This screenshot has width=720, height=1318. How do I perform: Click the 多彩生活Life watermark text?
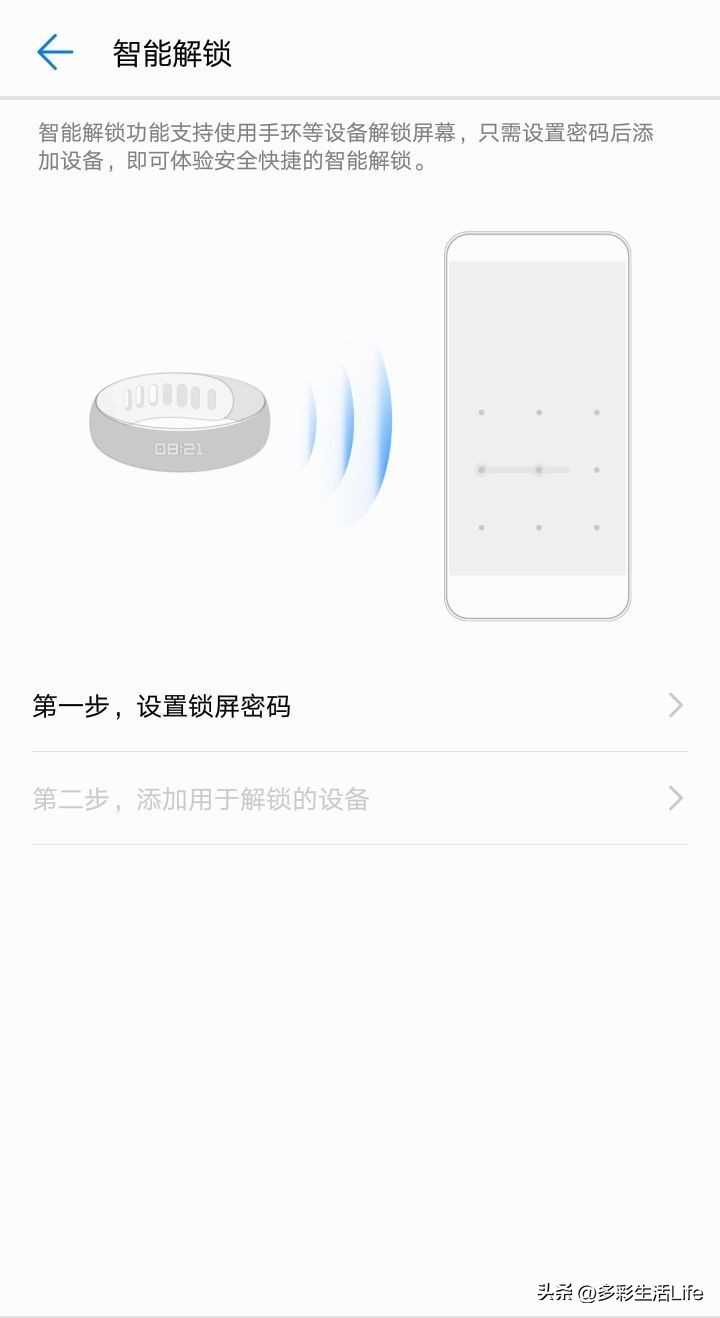click(x=620, y=1291)
